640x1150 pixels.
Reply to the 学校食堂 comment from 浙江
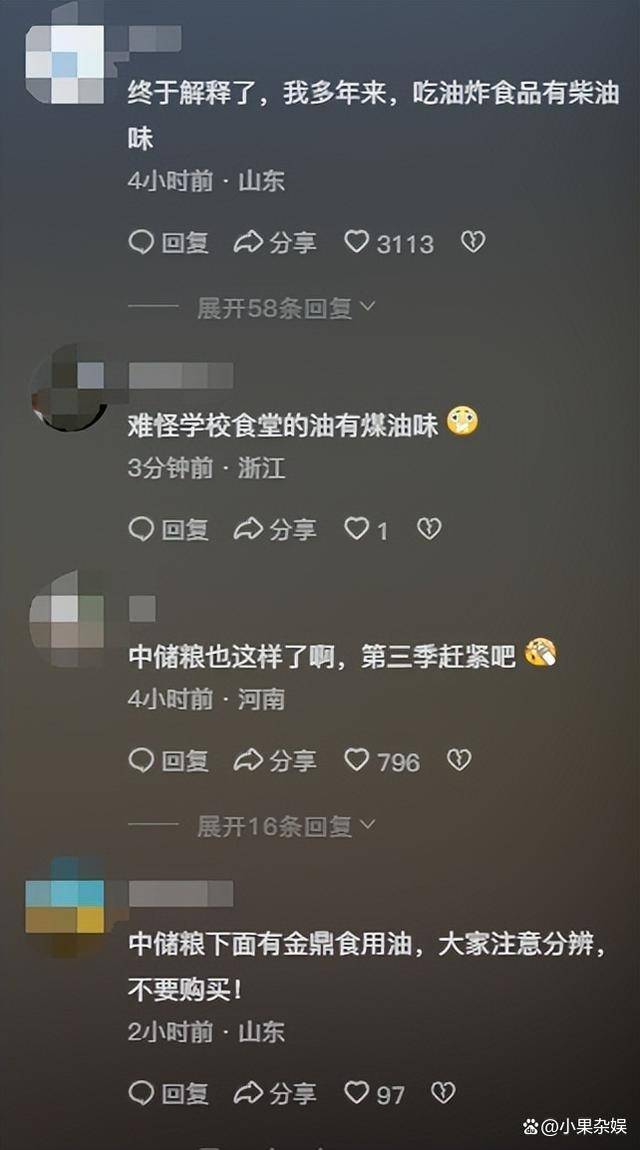pos(169,529)
